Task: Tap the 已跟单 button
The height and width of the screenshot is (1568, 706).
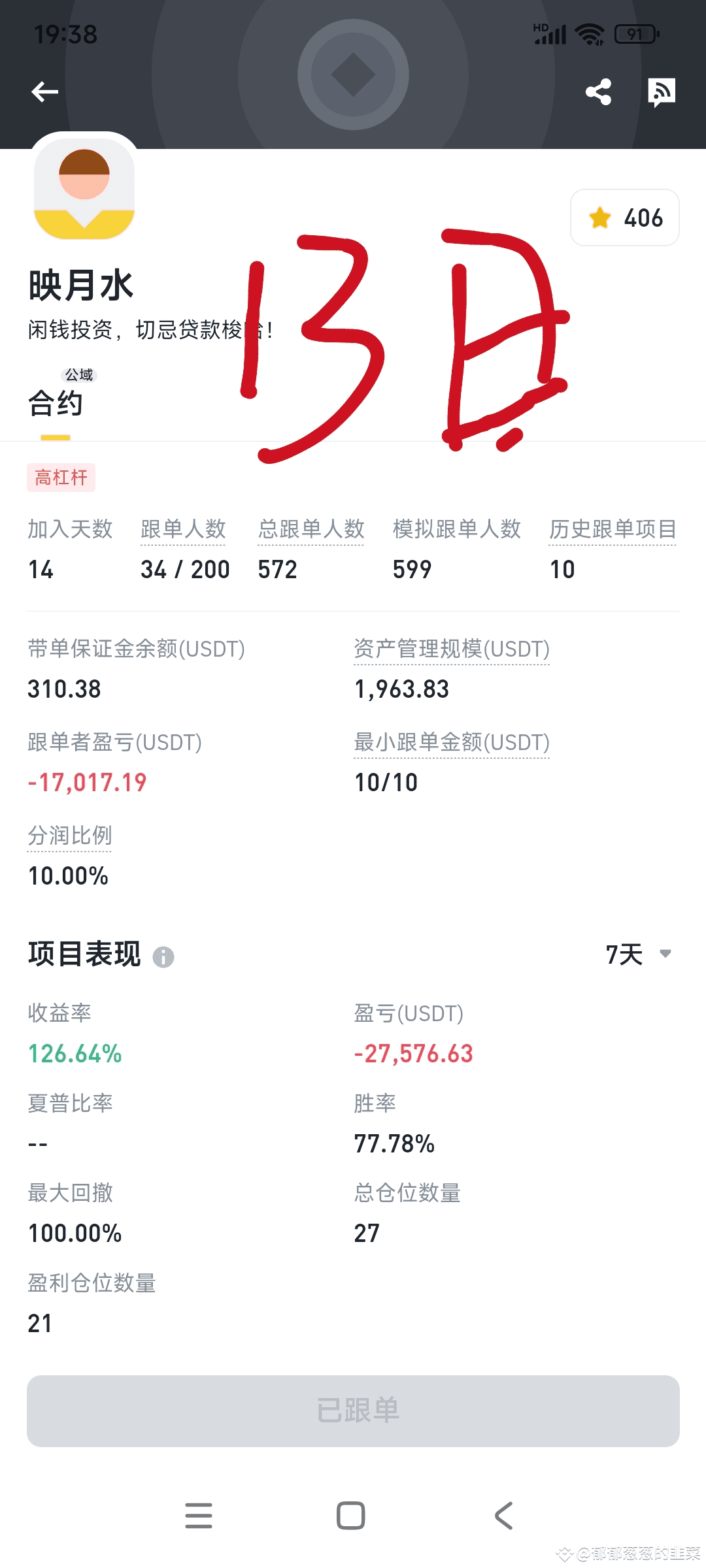Action: click(353, 1411)
